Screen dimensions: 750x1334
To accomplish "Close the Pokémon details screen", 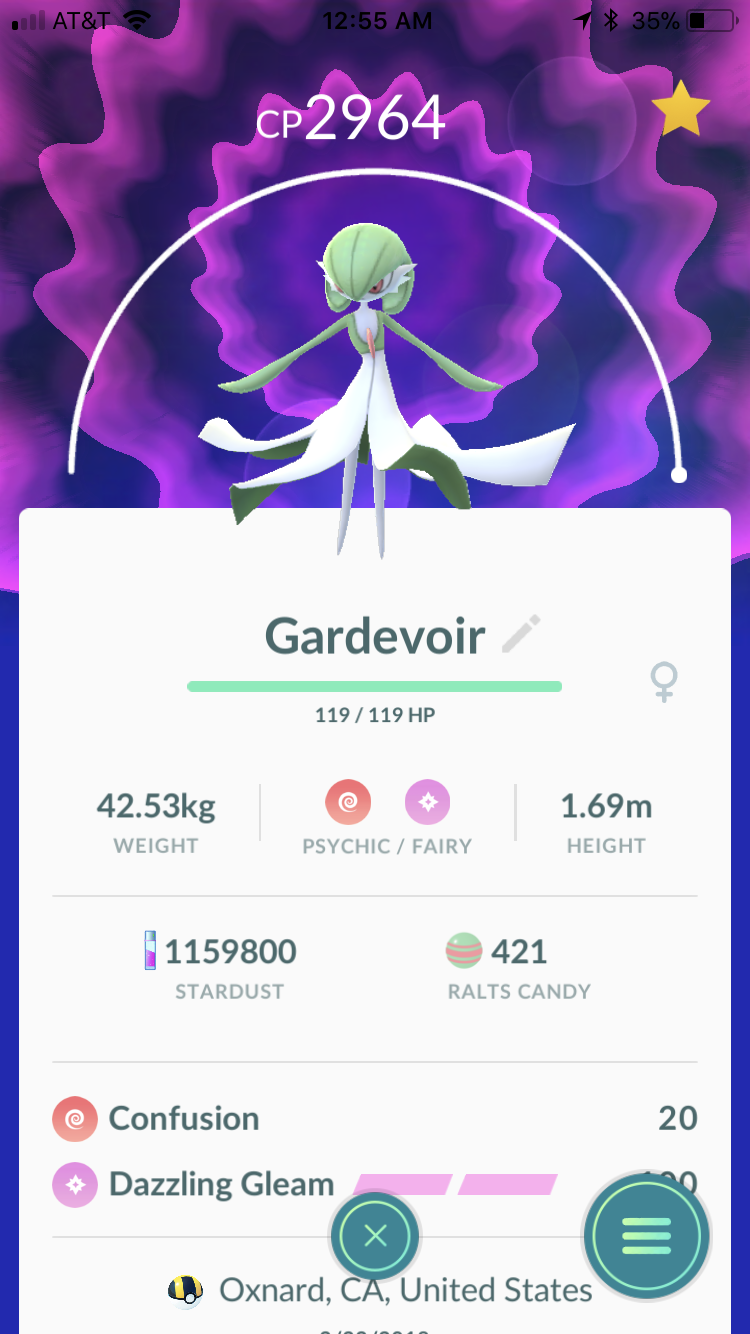I will coord(375,1236).
